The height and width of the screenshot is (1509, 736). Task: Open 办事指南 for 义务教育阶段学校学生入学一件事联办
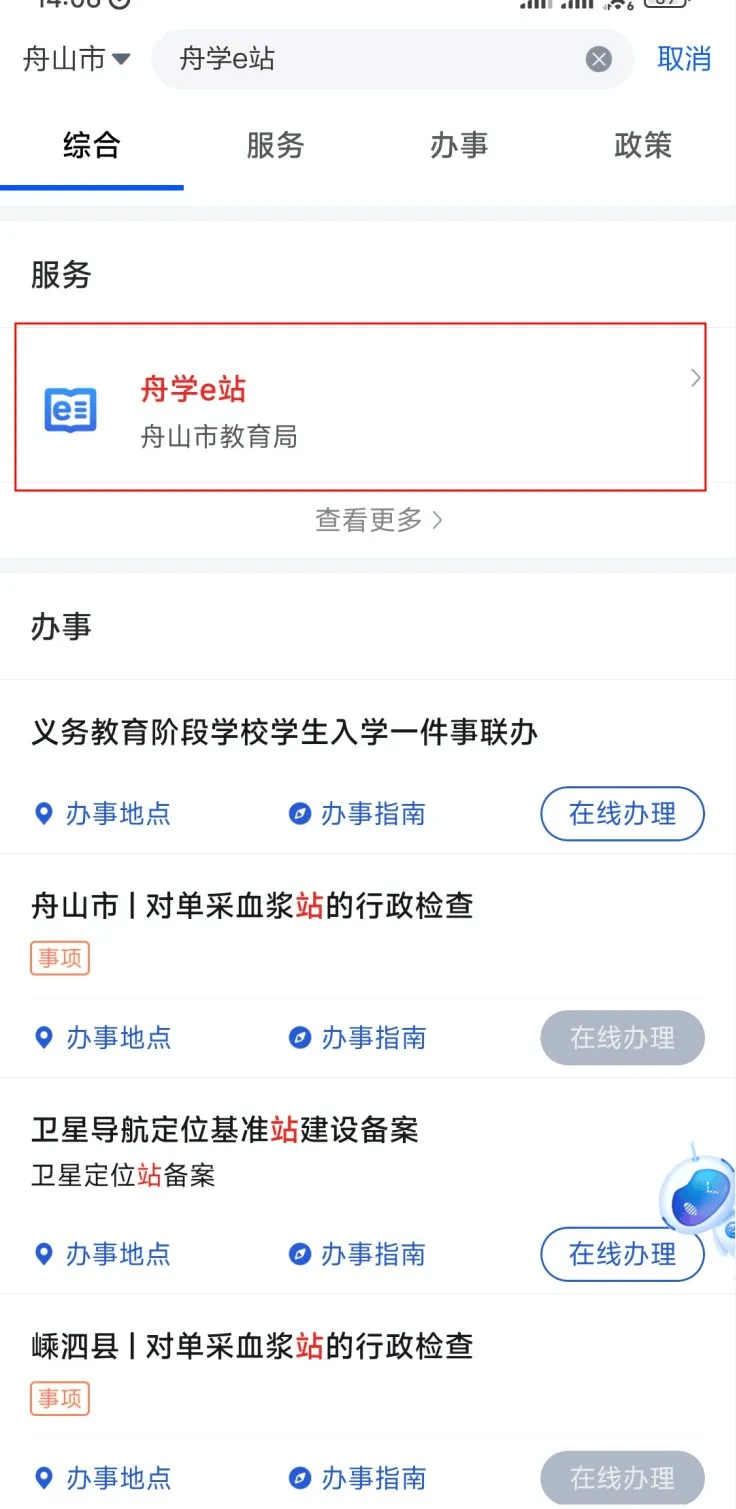tap(358, 814)
